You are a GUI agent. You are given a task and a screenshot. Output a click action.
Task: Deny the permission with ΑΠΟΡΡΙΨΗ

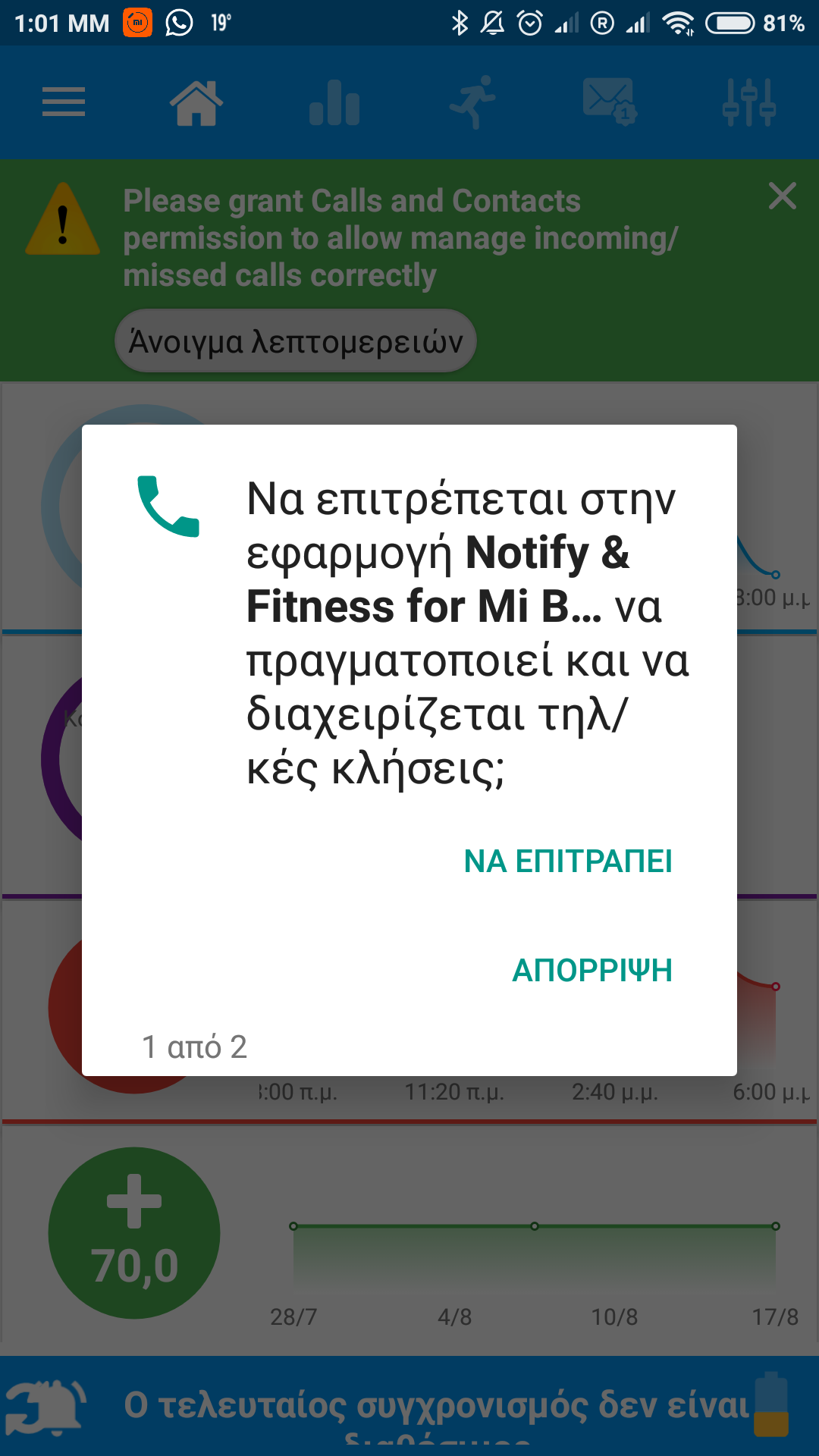click(x=592, y=970)
